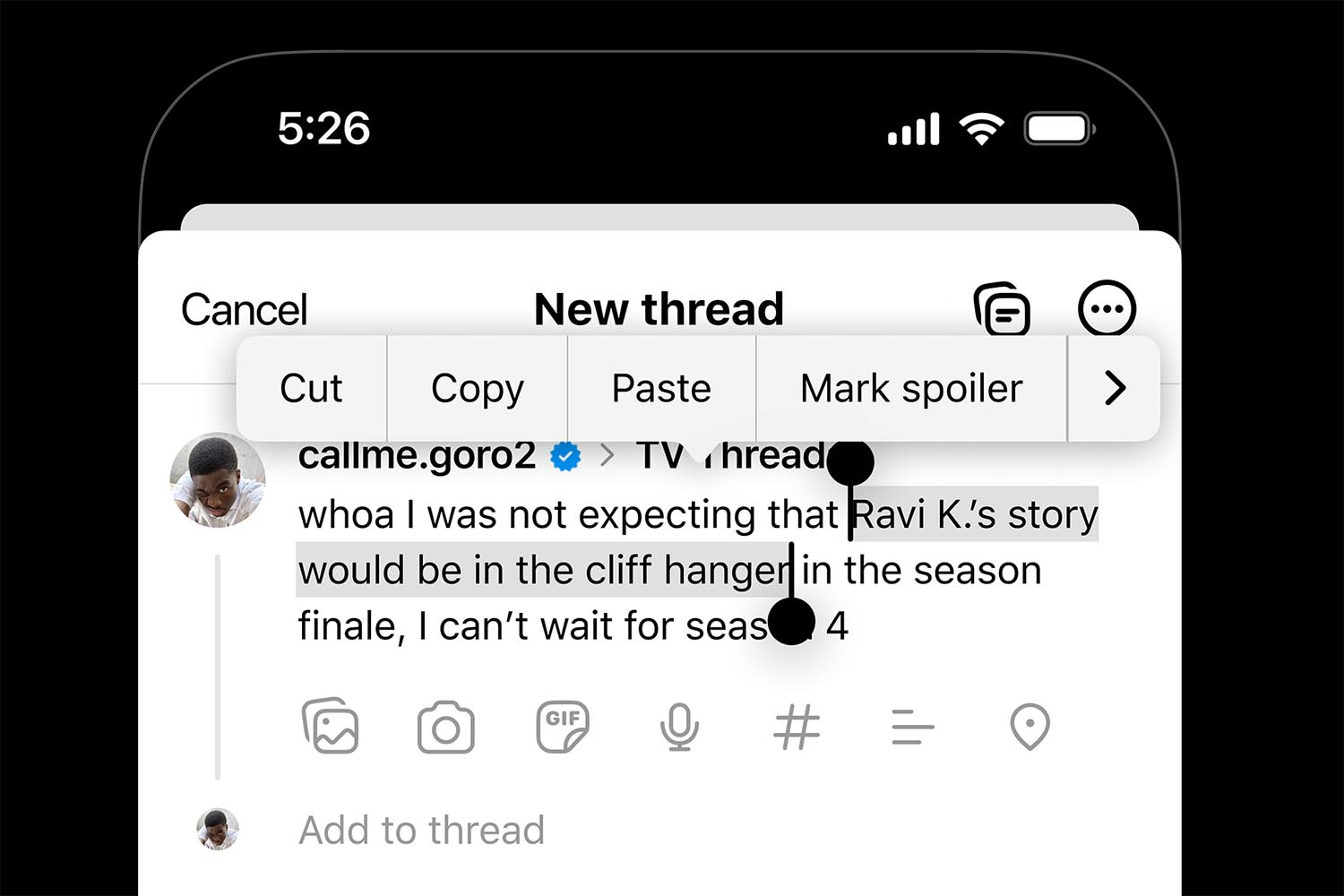The image size is (1344, 896).
Task: Mark the selection as a spoiler
Action: (x=911, y=389)
